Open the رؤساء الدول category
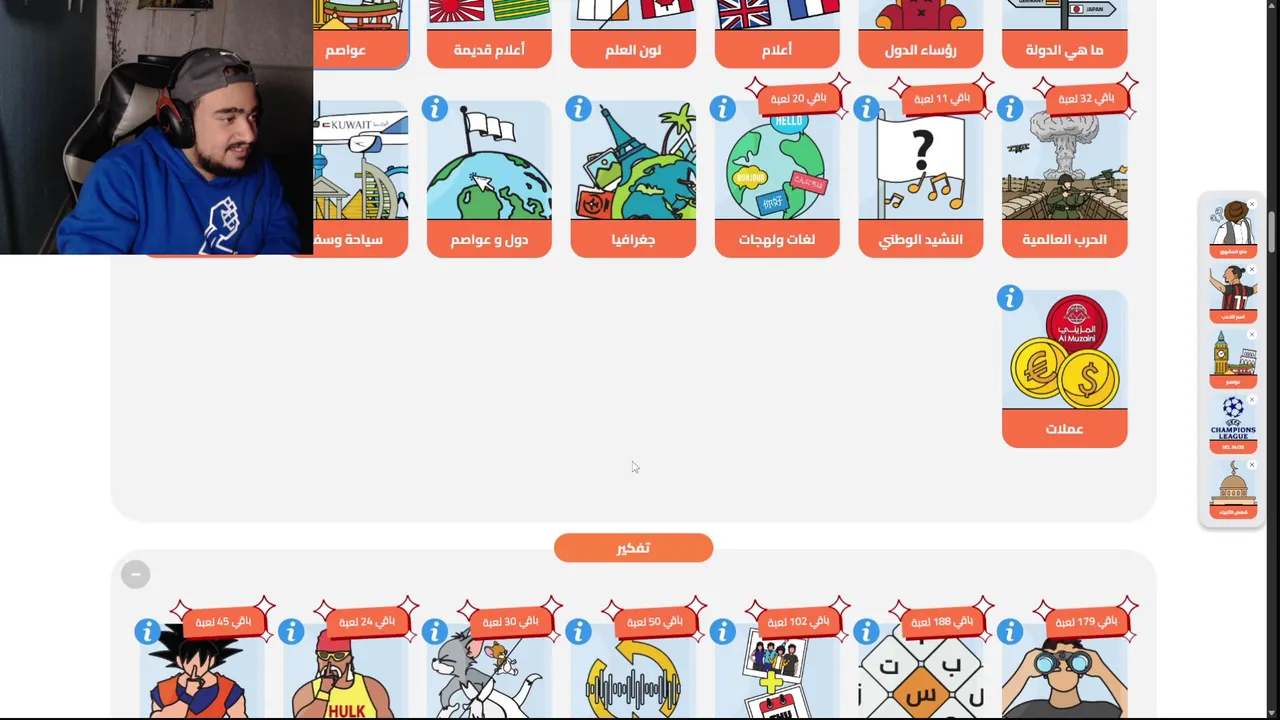 click(920, 40)
